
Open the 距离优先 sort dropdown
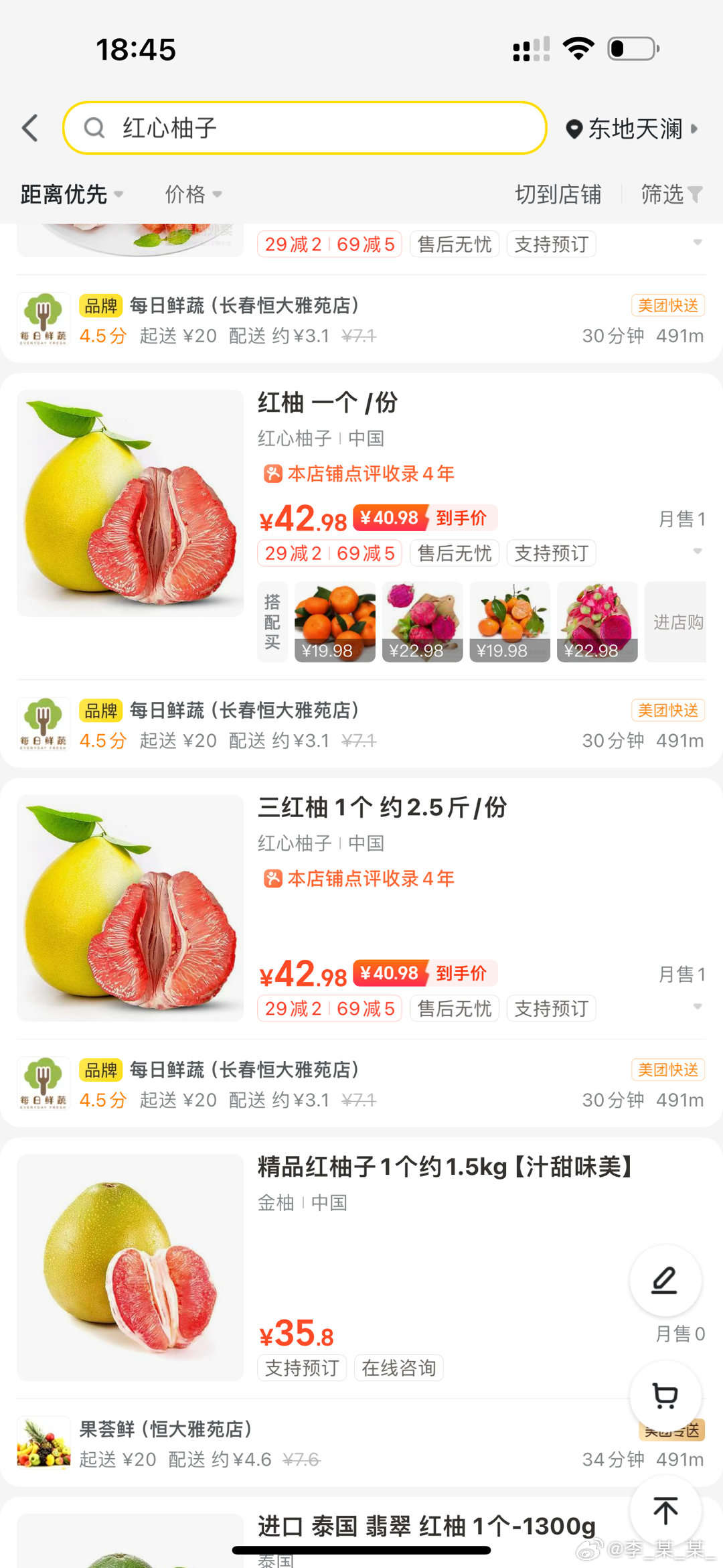72,194
